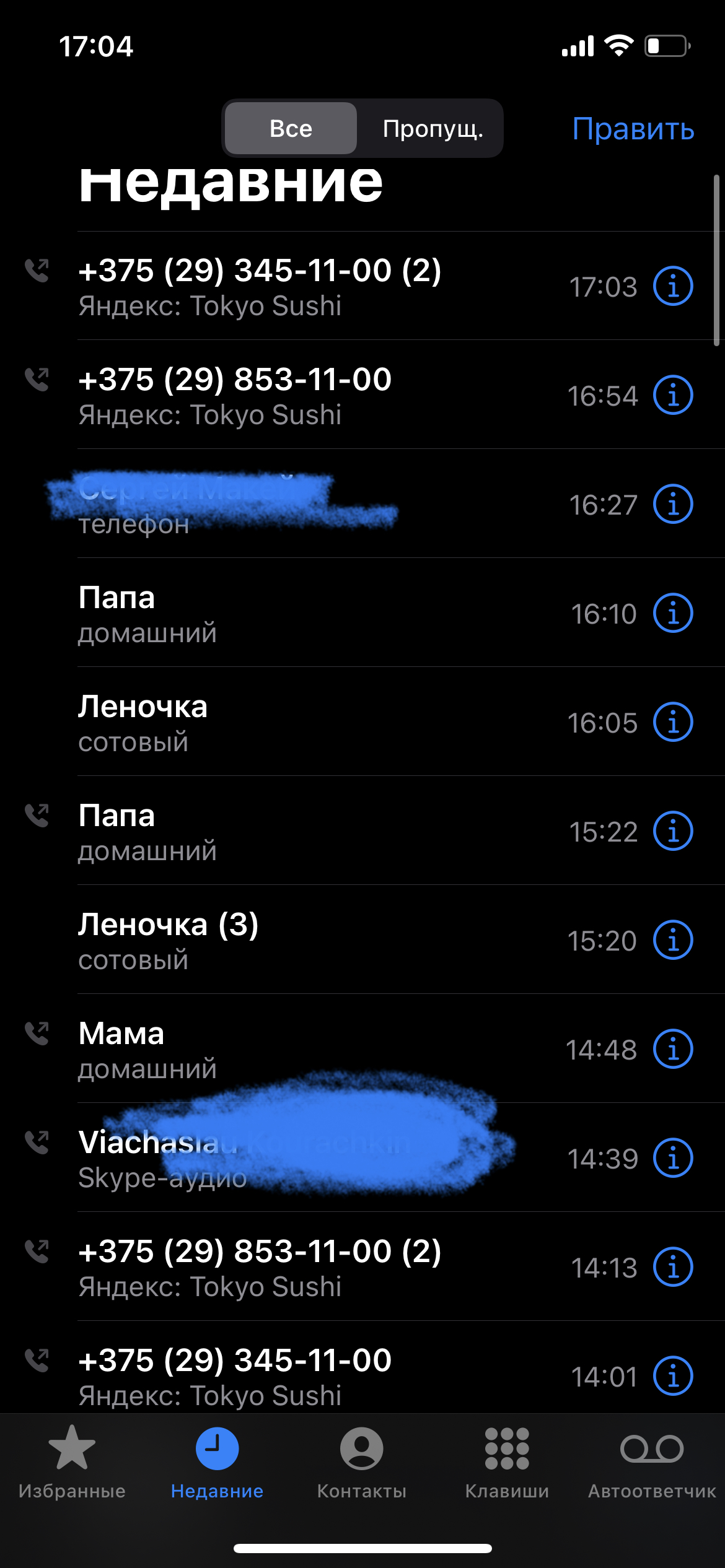725x1568 pixels.
Task: Call Леночка from the 16:05 entry
Action: tap(248, 722)
